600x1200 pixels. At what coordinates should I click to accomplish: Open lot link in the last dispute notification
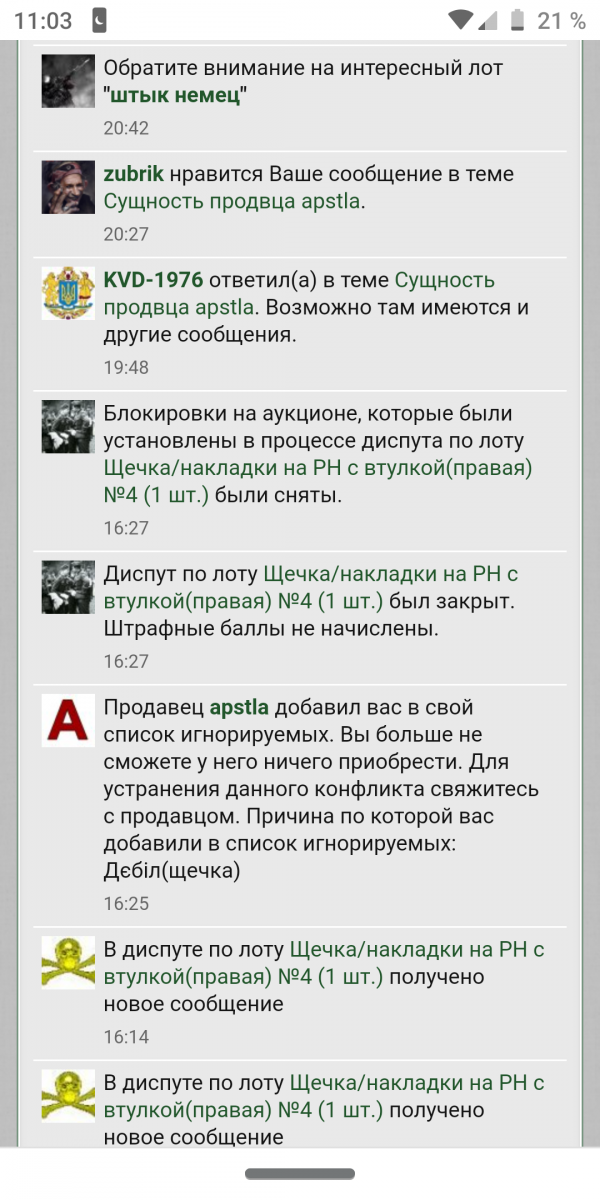click(x=324, y=1096)
